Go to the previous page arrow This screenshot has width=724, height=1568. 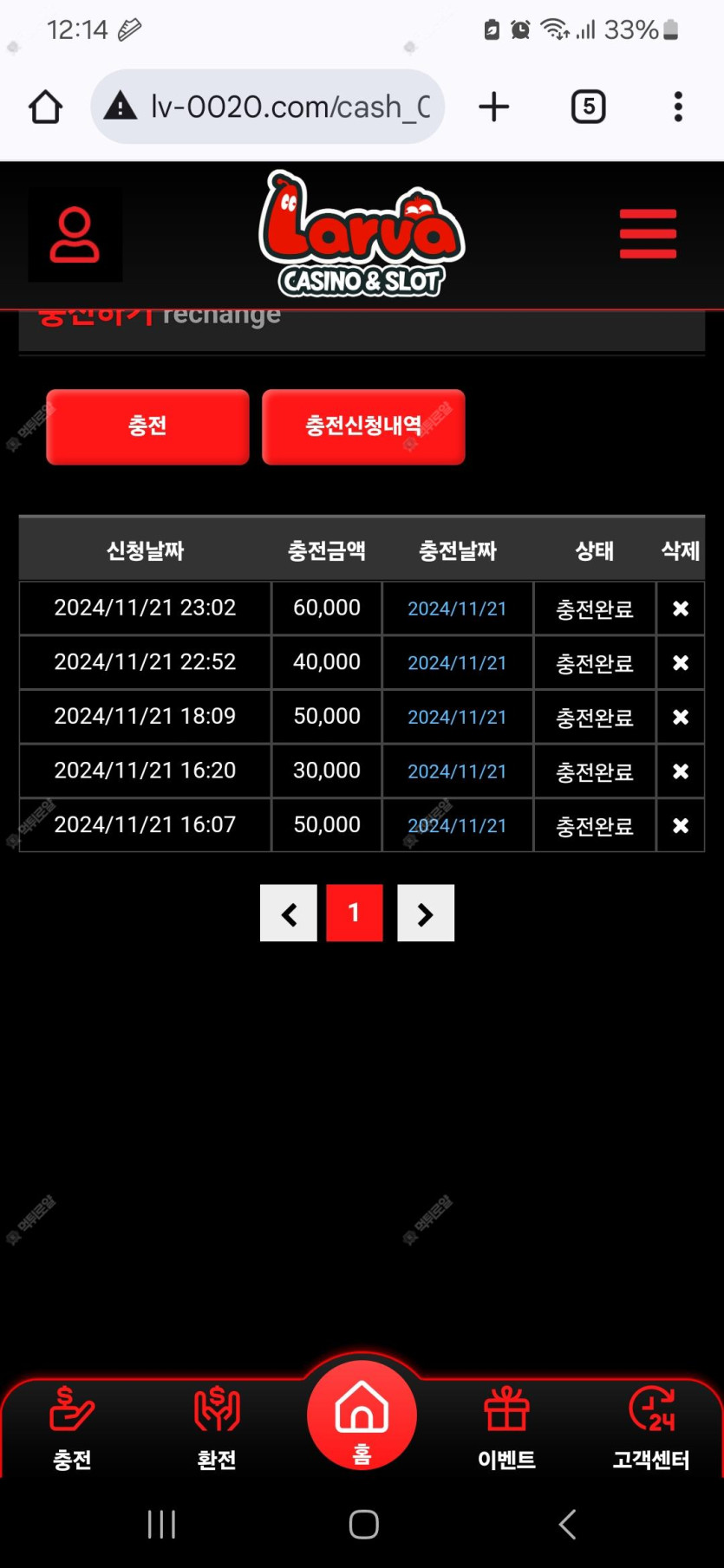click(289, 913)
